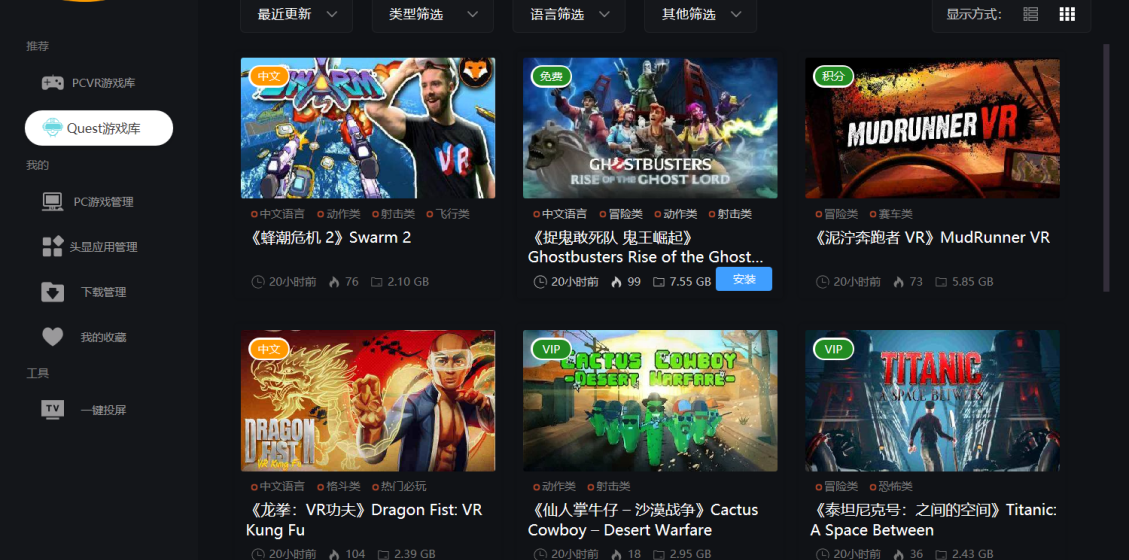Expand the 语言筛选 filter

point(570,15)
